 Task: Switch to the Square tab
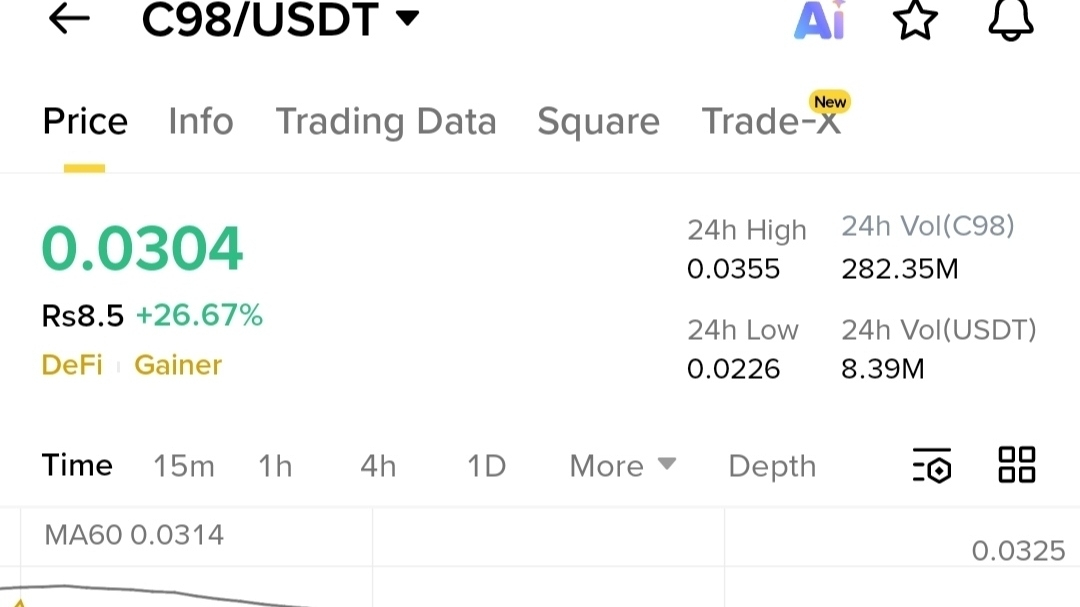598,122
